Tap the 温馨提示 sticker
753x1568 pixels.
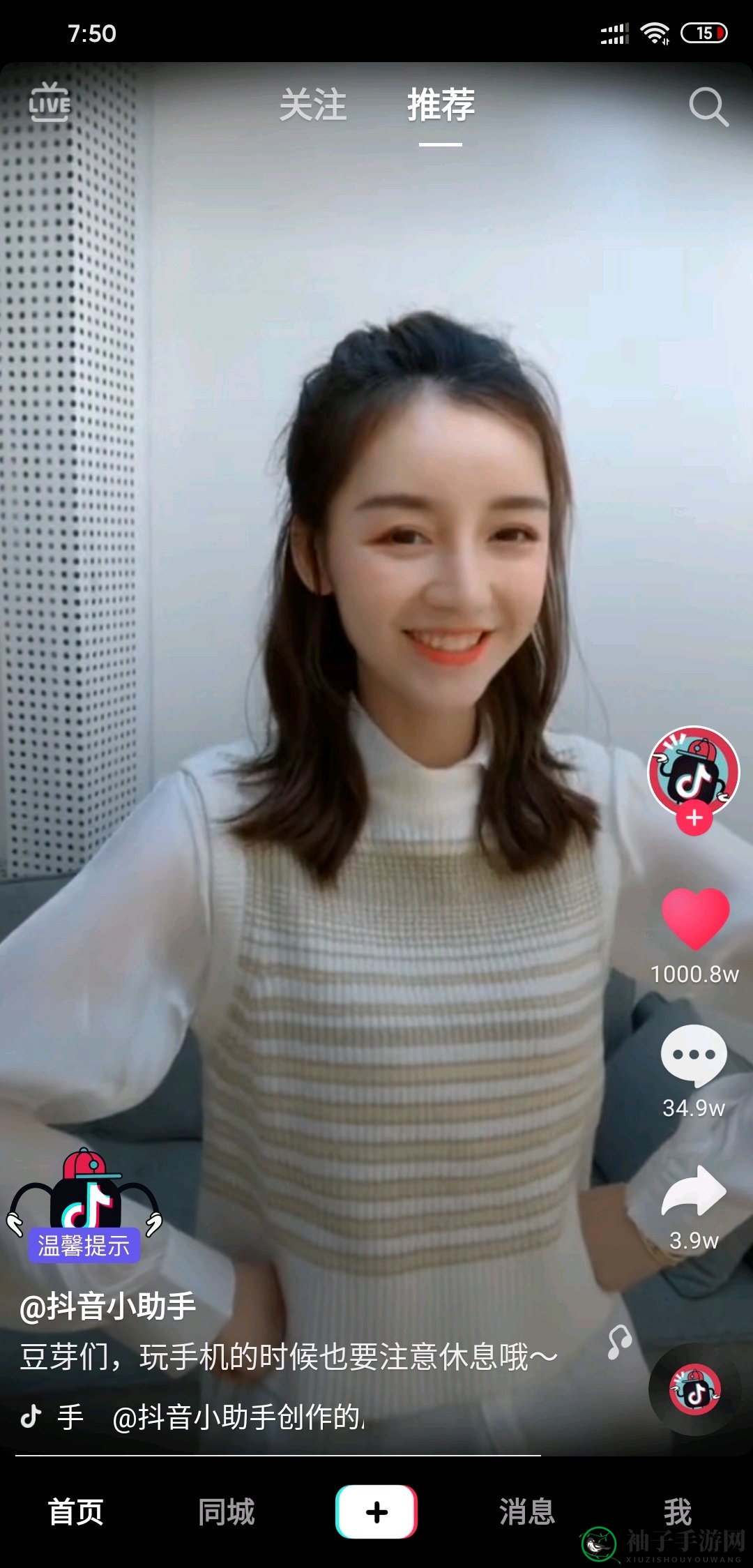[84, 1245]
